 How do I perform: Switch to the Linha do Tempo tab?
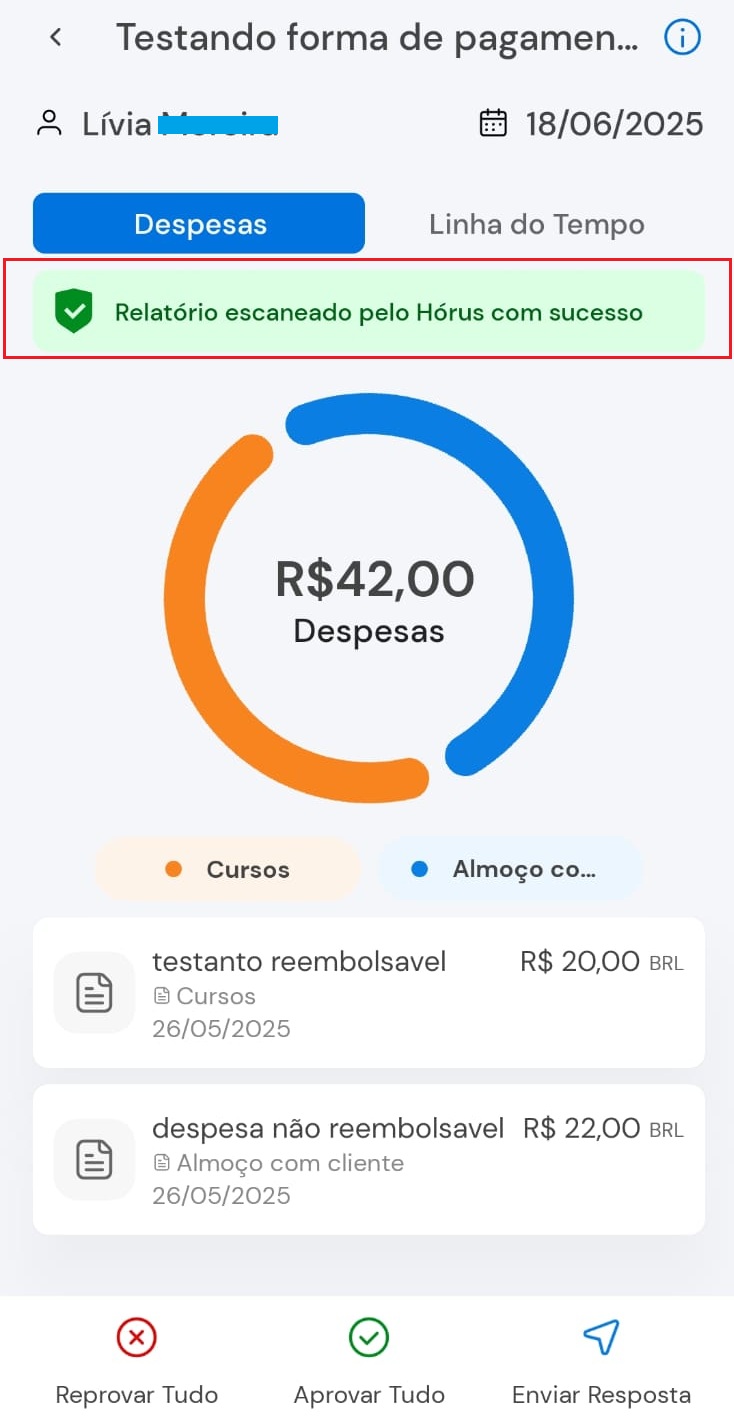(536, 224)
